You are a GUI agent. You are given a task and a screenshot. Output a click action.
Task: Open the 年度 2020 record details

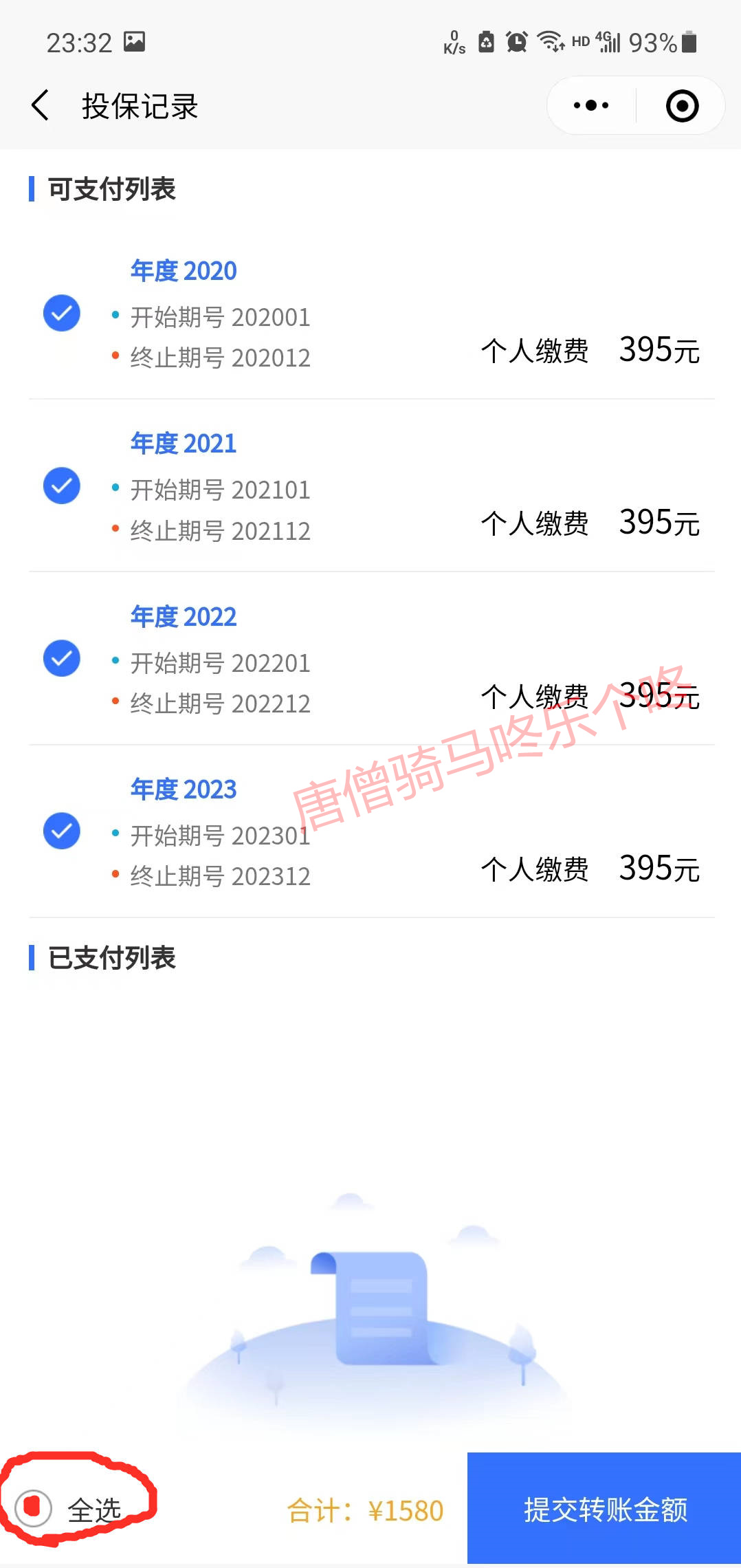pos(184,270)
